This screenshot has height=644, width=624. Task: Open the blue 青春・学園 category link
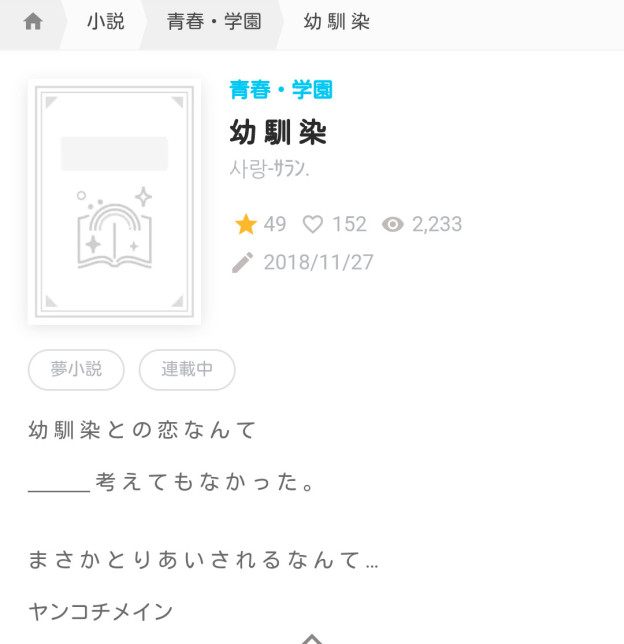pos(281,90)
